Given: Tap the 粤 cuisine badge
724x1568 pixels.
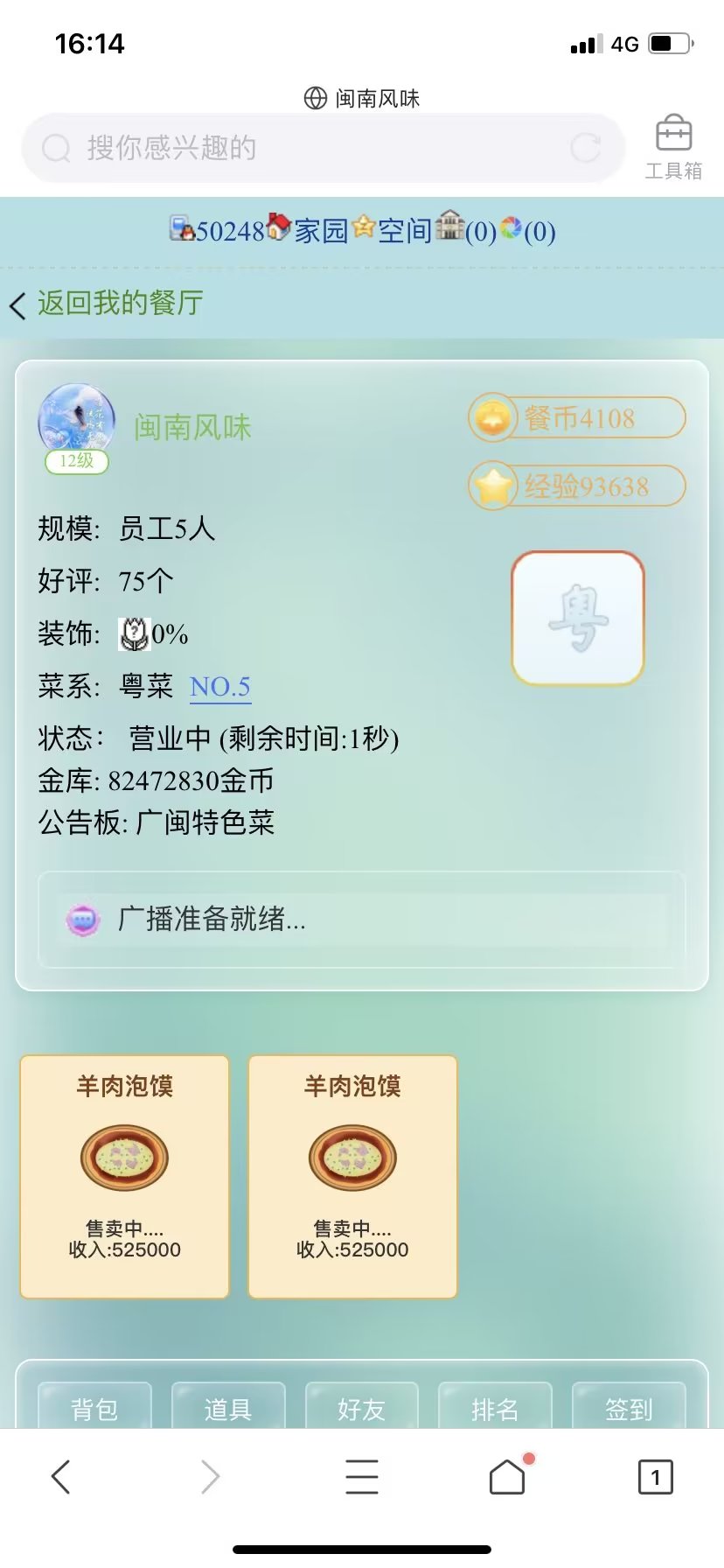Looking at the screenshot, I should pyautogui.click(x=576, y=618).
